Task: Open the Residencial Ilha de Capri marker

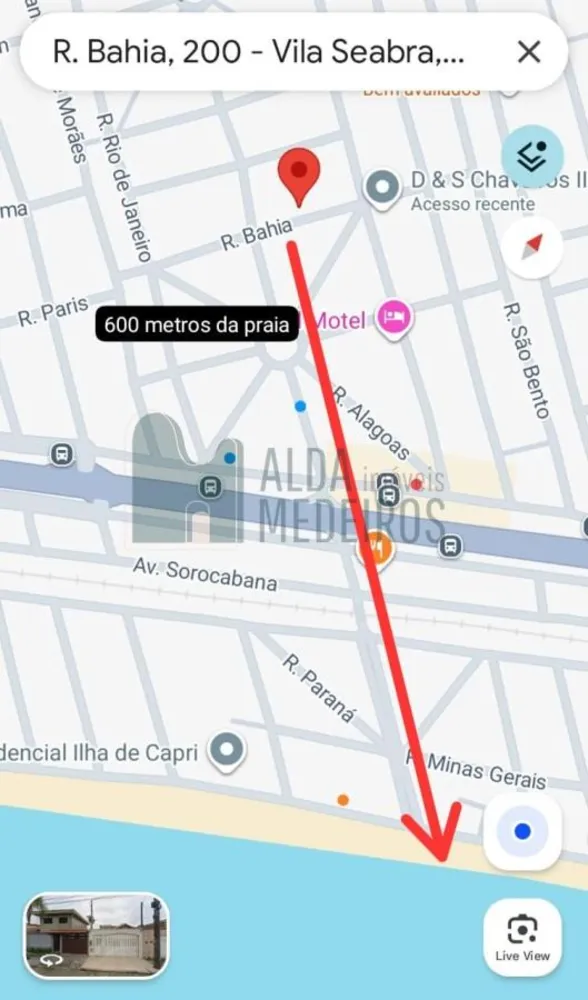Action: (227, 752)
